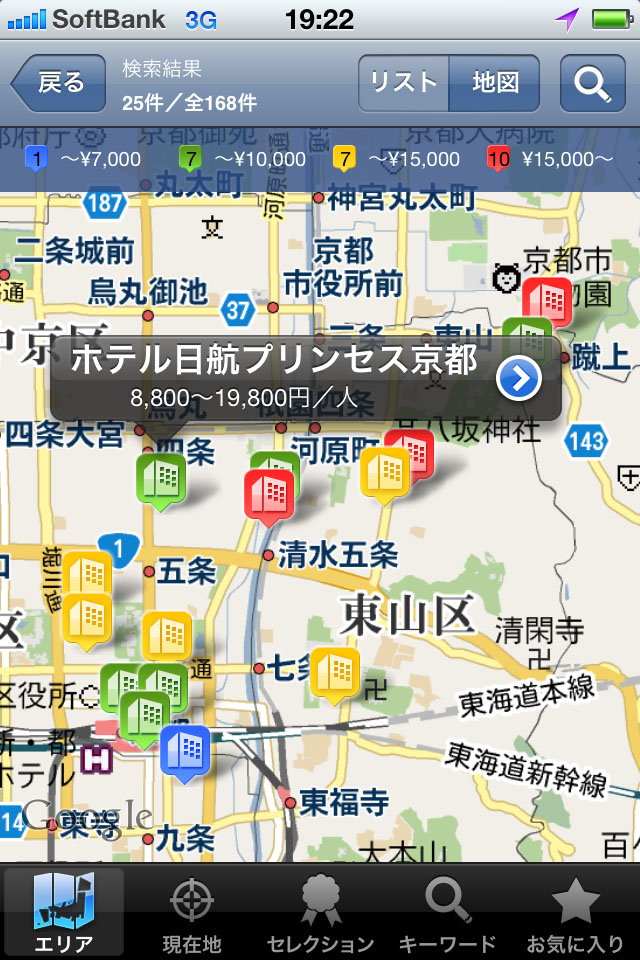Select the 地図 view segment
The width and height of the screenshot is (640, 960).
(x=496, y=83)
